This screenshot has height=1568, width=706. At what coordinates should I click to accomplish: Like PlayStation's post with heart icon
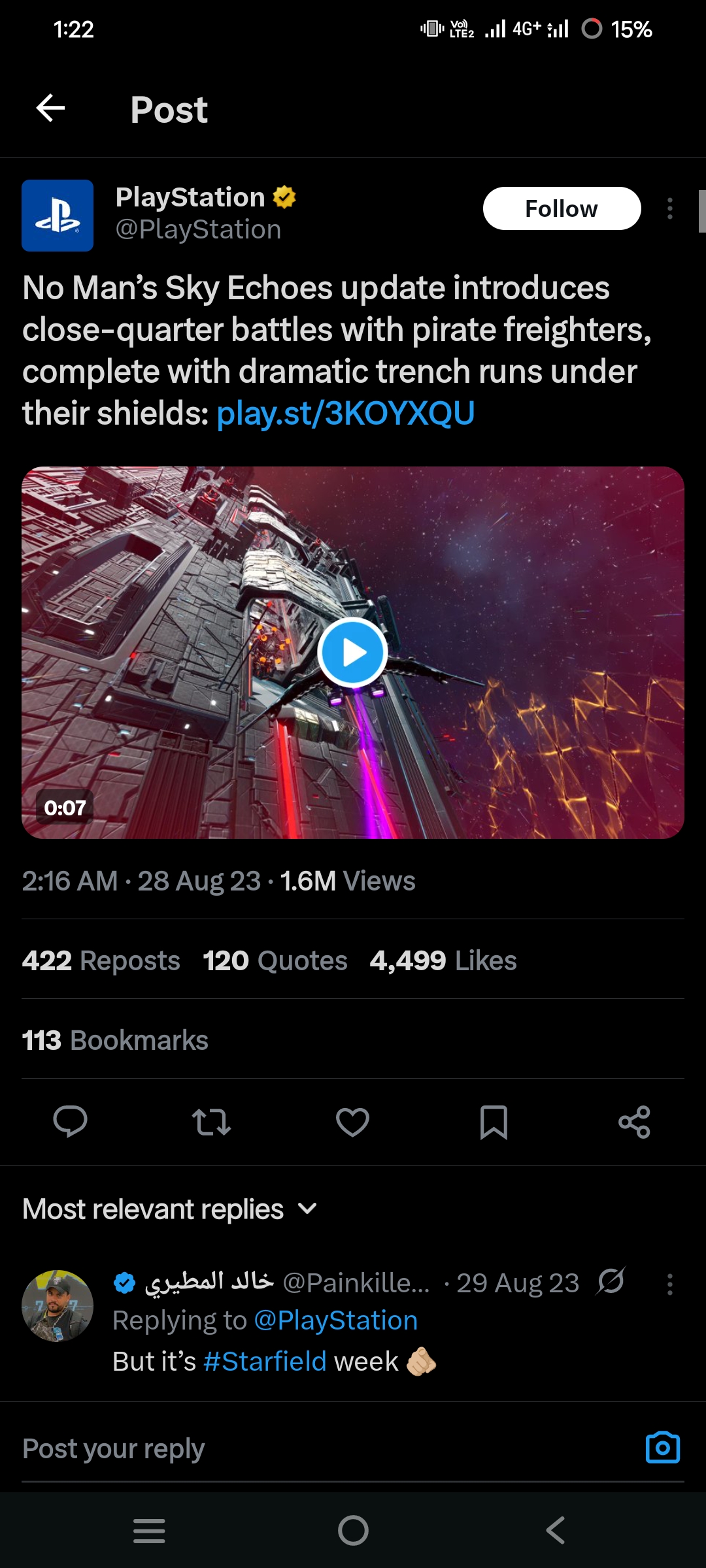(x=352, y=1122)
